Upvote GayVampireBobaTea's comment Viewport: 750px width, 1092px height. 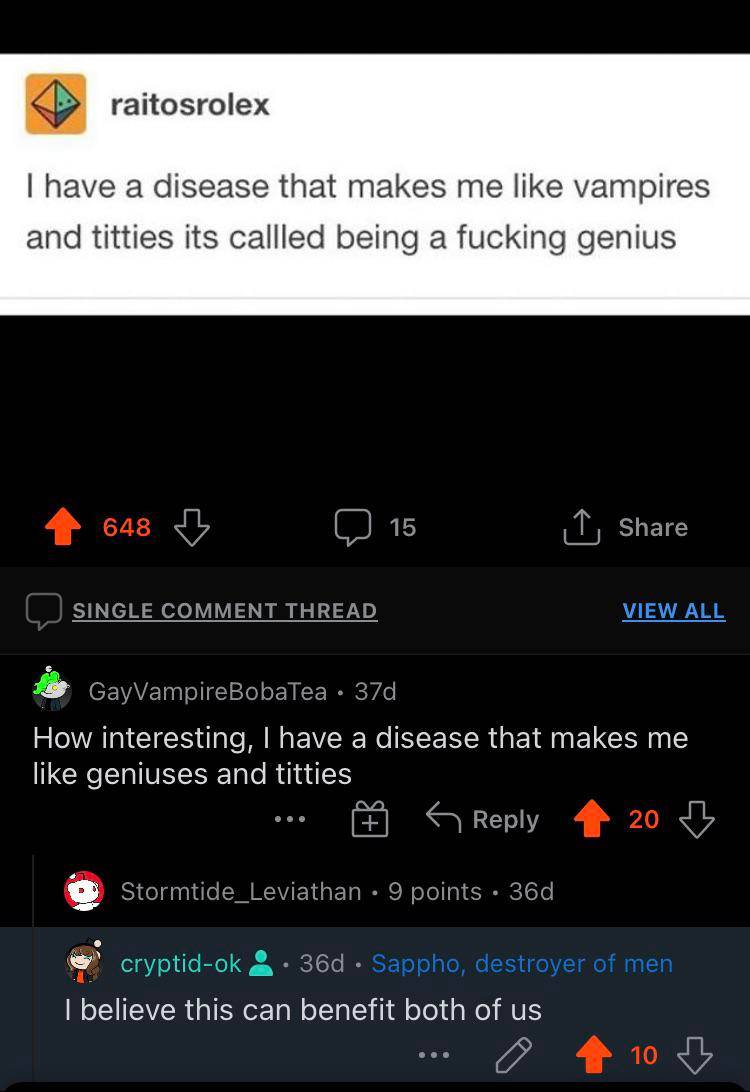click(x=591, y=820)
